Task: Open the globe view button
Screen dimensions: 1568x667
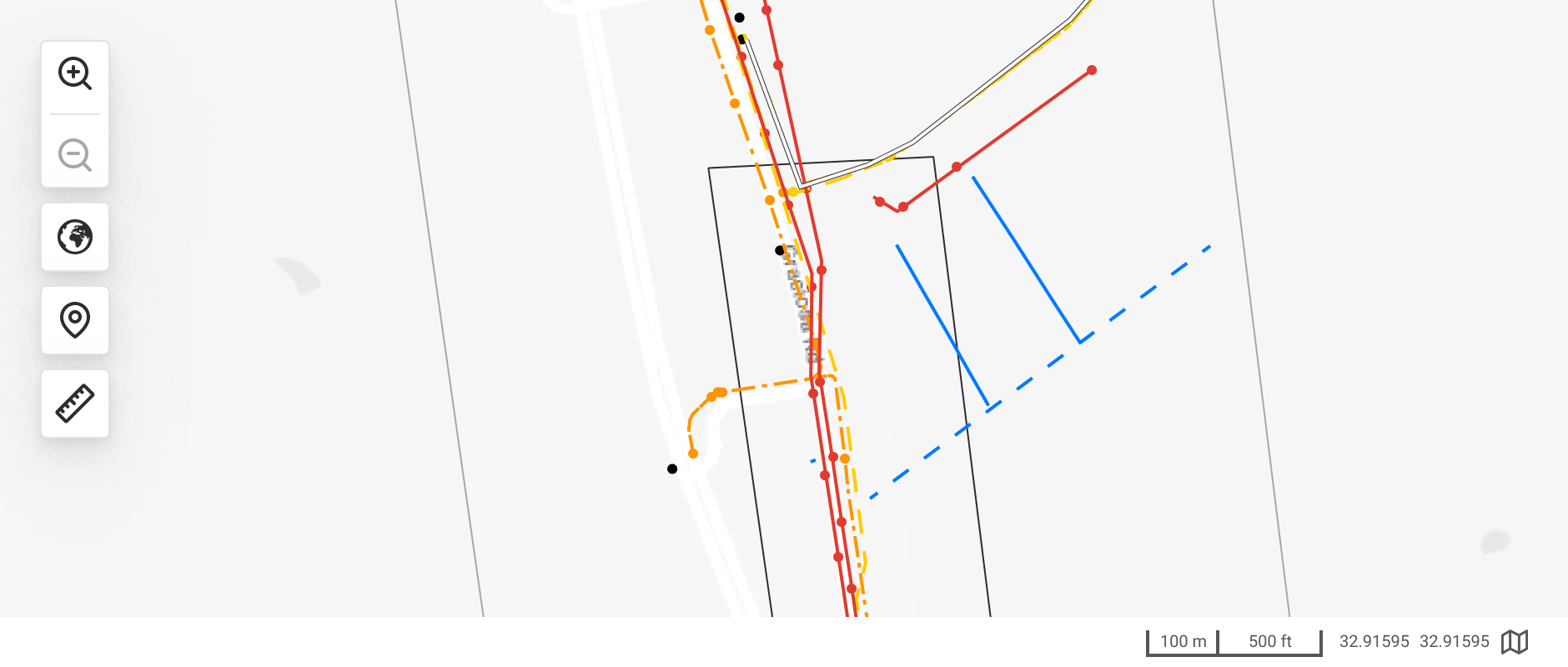Action: pos(75,237)
